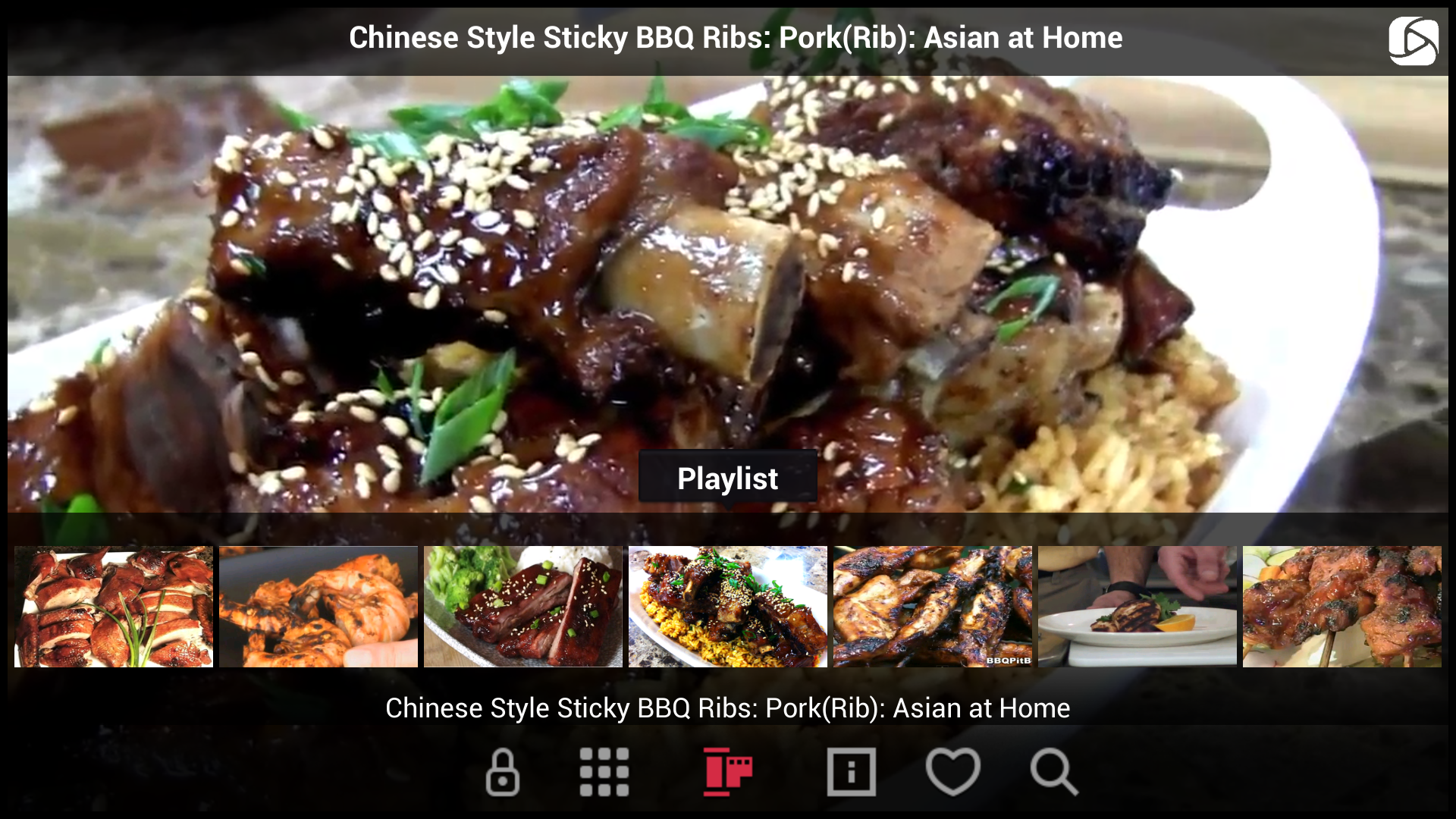Play the meat skewers video thumbnail

point(1342,607)
